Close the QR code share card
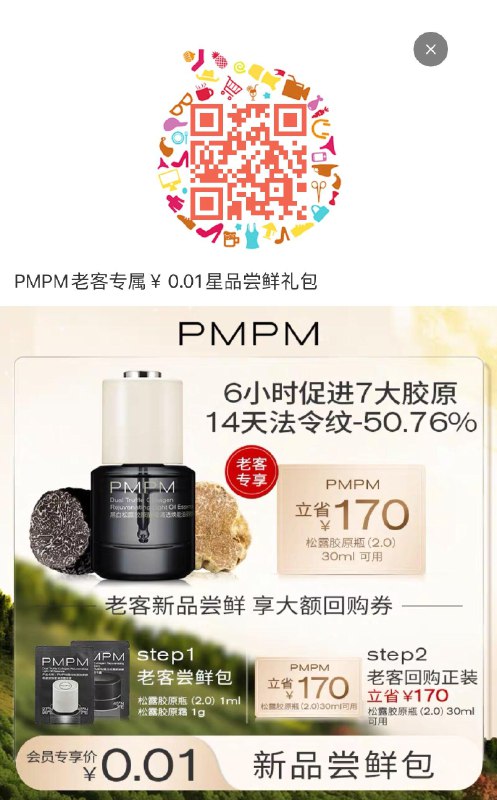 431,49
